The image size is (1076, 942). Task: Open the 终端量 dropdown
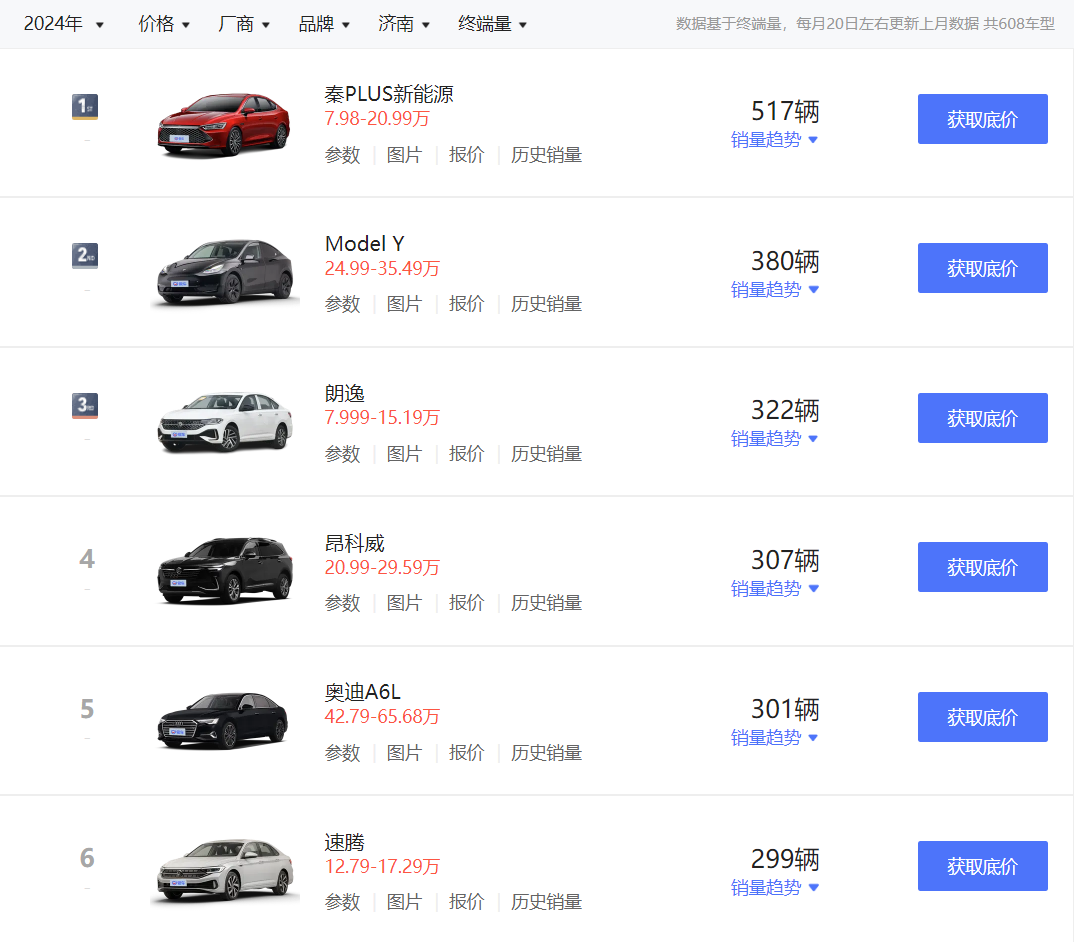[492, 24]
